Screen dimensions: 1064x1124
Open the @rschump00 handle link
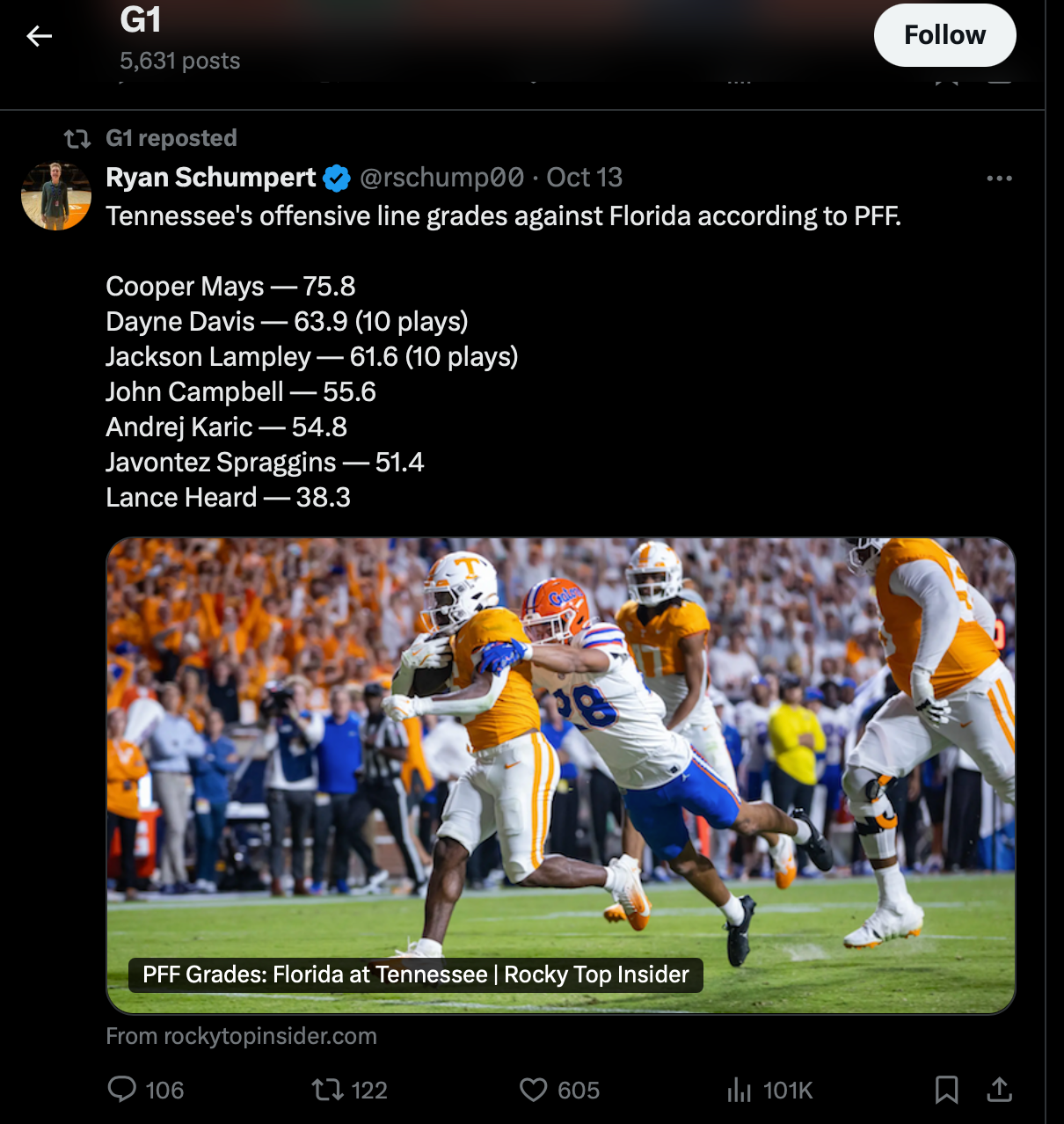441,178
